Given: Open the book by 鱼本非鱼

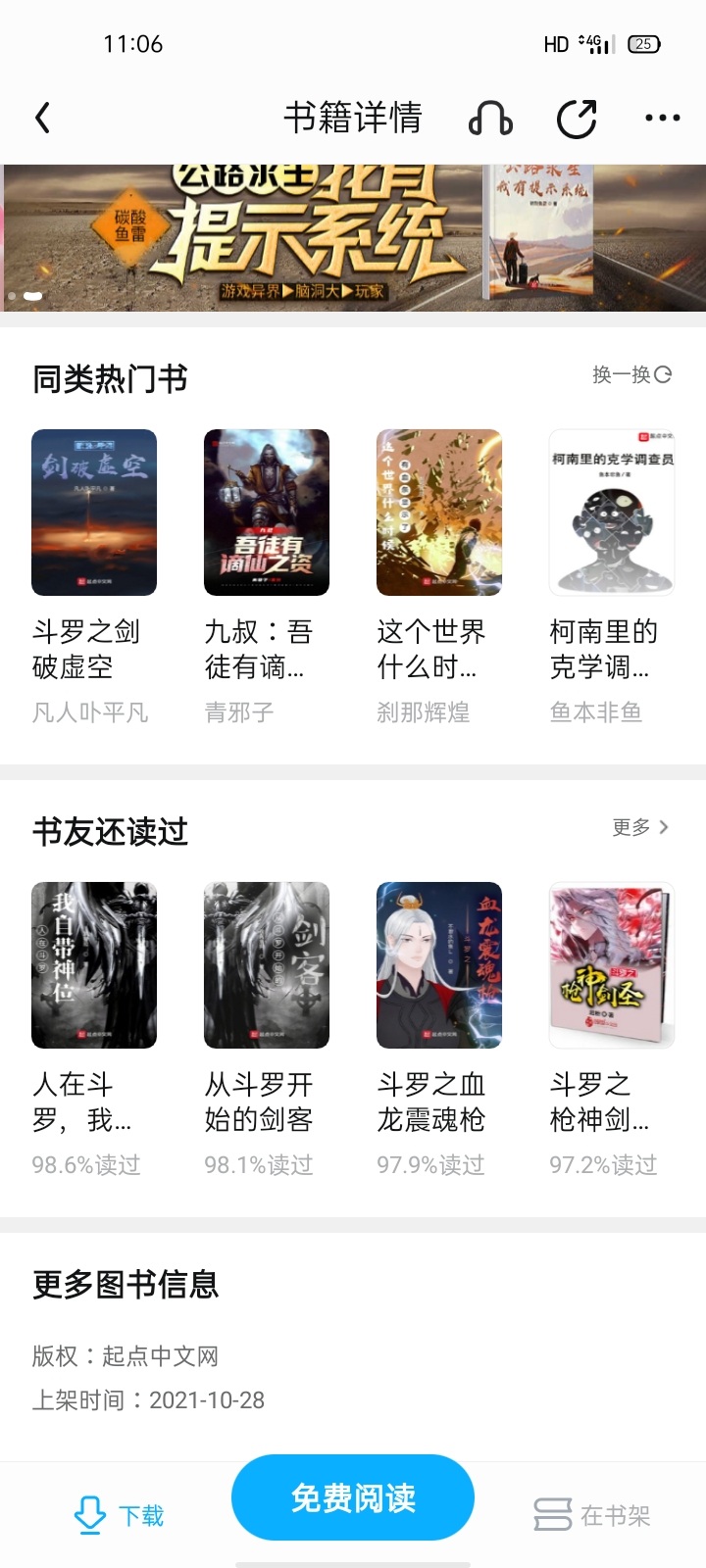Looking at the screenshot, I should click(x=612, y=513).
